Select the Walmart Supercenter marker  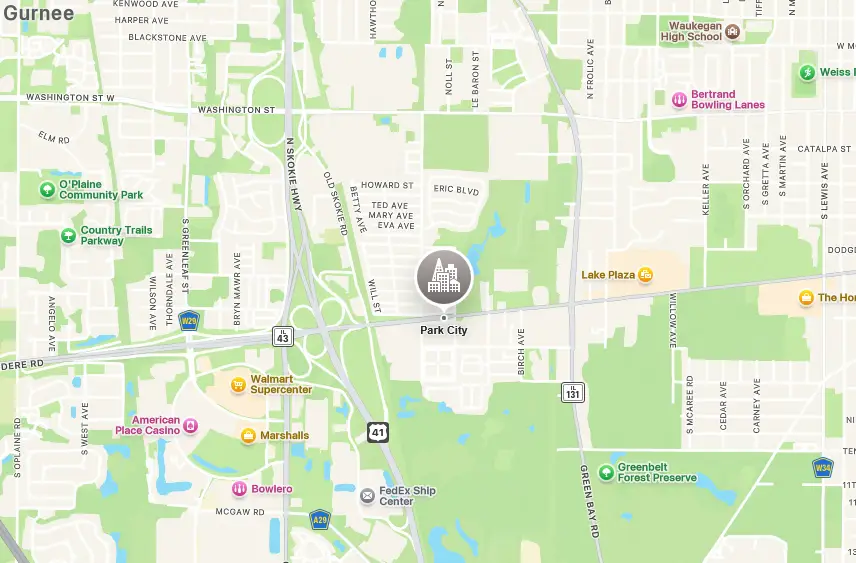tap(238, 384)
